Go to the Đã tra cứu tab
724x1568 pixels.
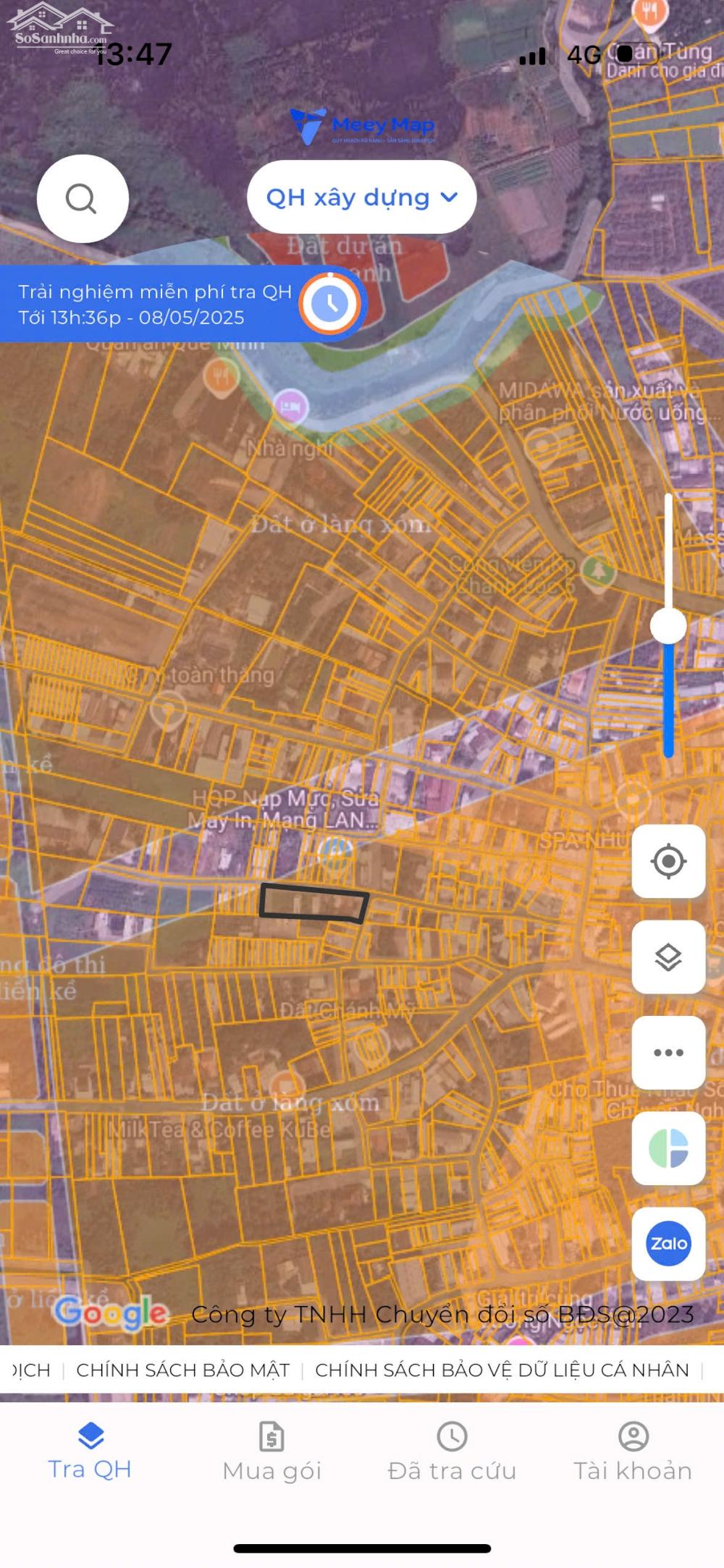tap(452, 1452)
